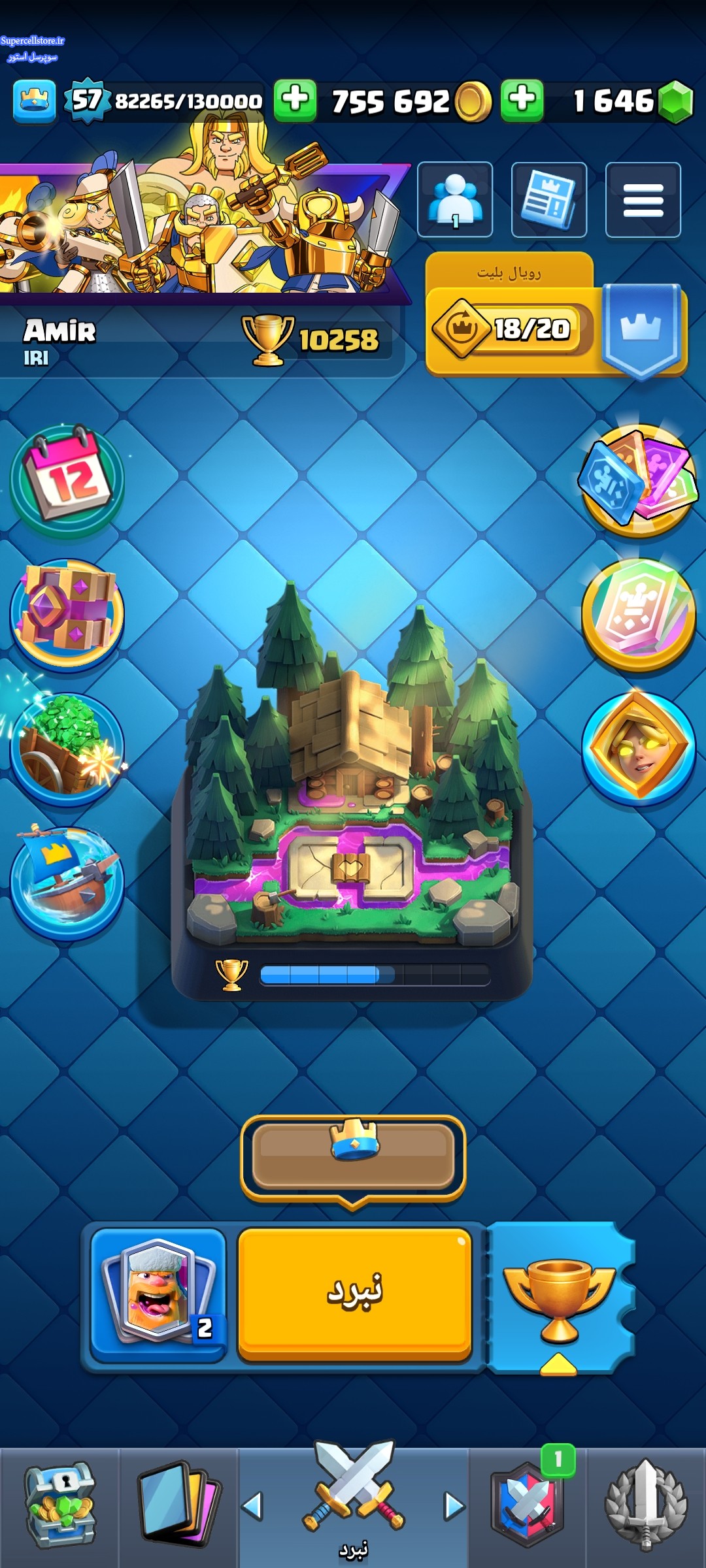Image resolution: width=706 pixels, height=1568 pixels.
Task: Start a battle with yellow button
Action: [x=354, y=1294]
